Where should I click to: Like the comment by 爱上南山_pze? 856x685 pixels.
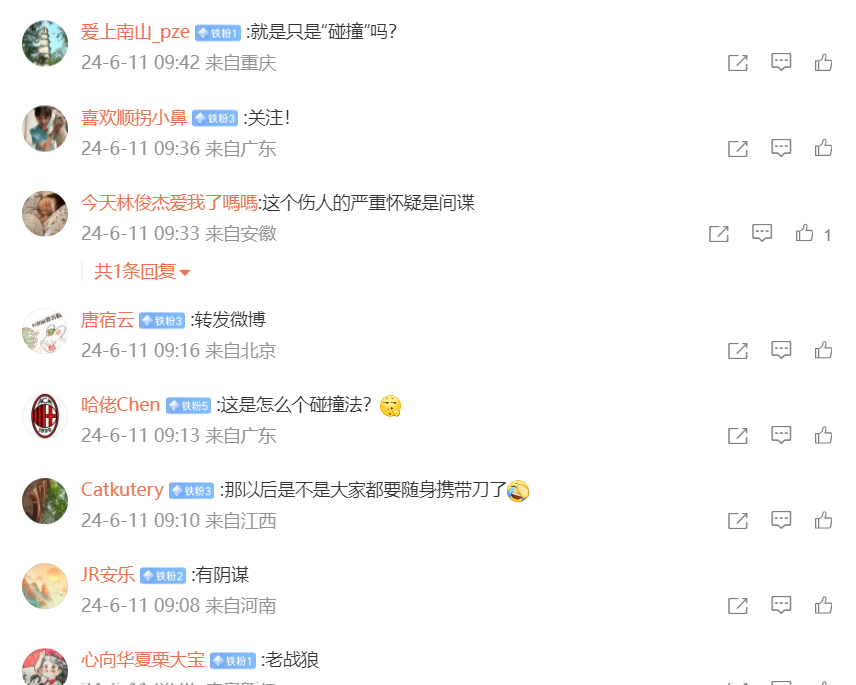click(x=823, y=63)
